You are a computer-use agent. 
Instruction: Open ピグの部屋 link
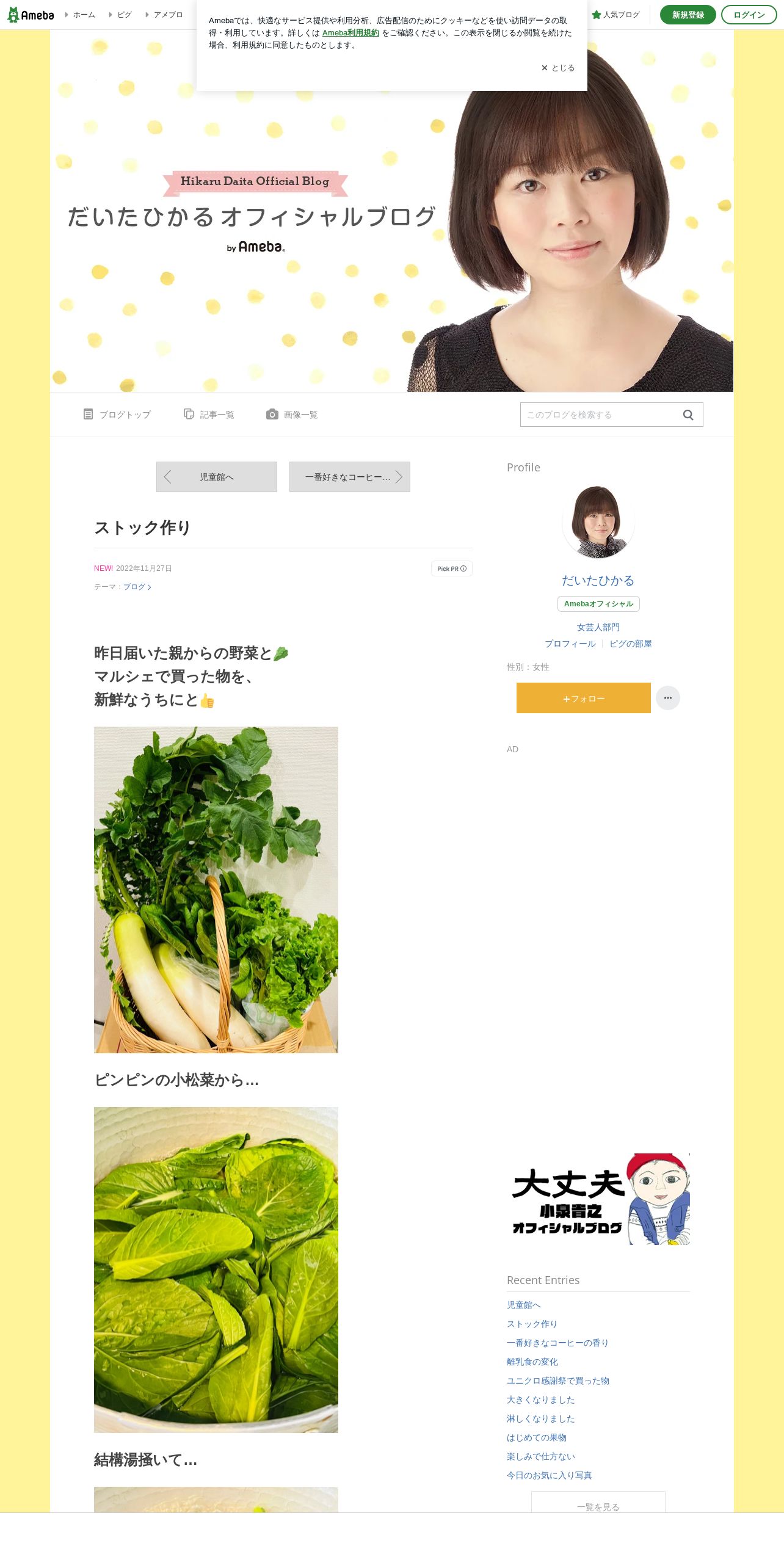click(x=630, y=644)
